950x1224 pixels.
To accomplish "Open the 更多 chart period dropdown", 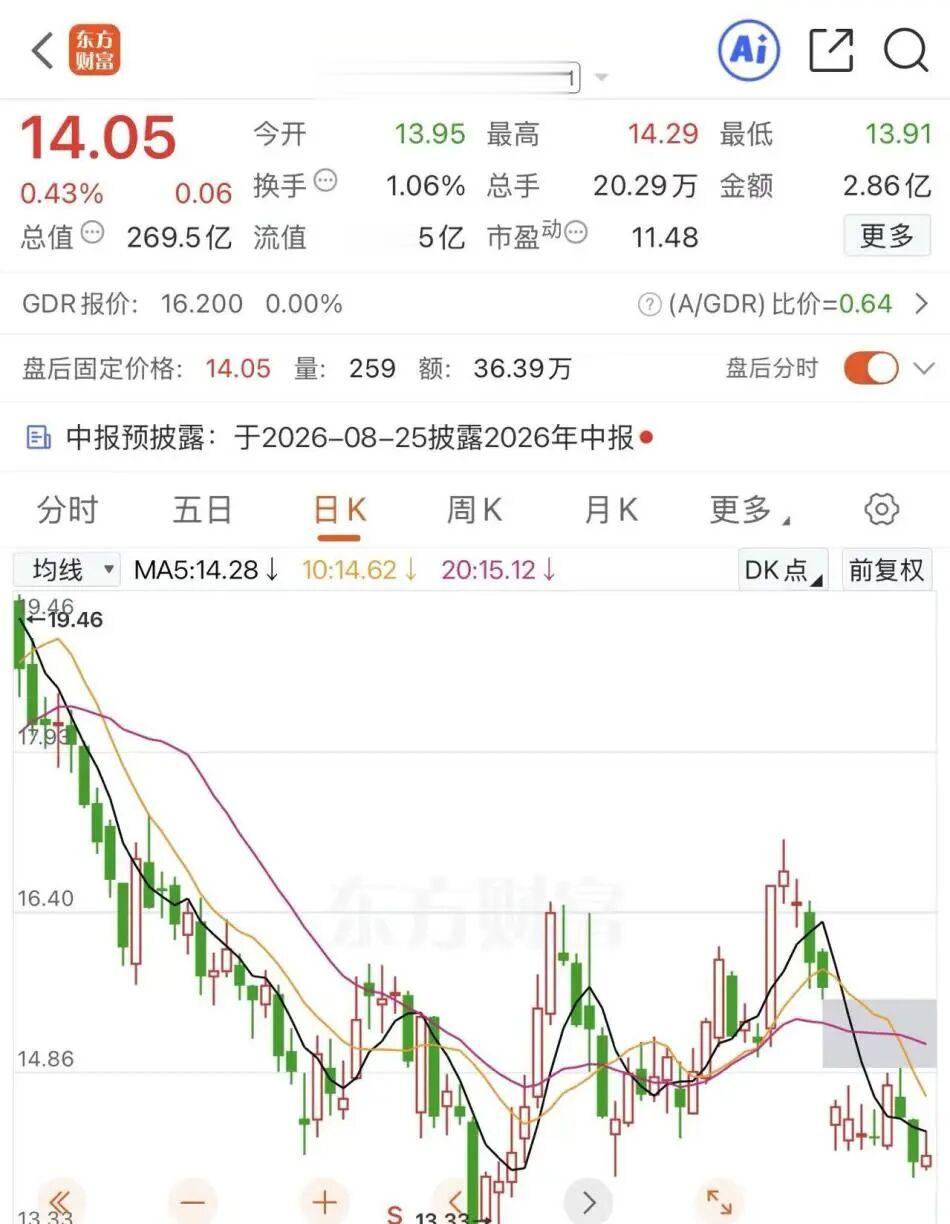I will (x=749, y=510).
